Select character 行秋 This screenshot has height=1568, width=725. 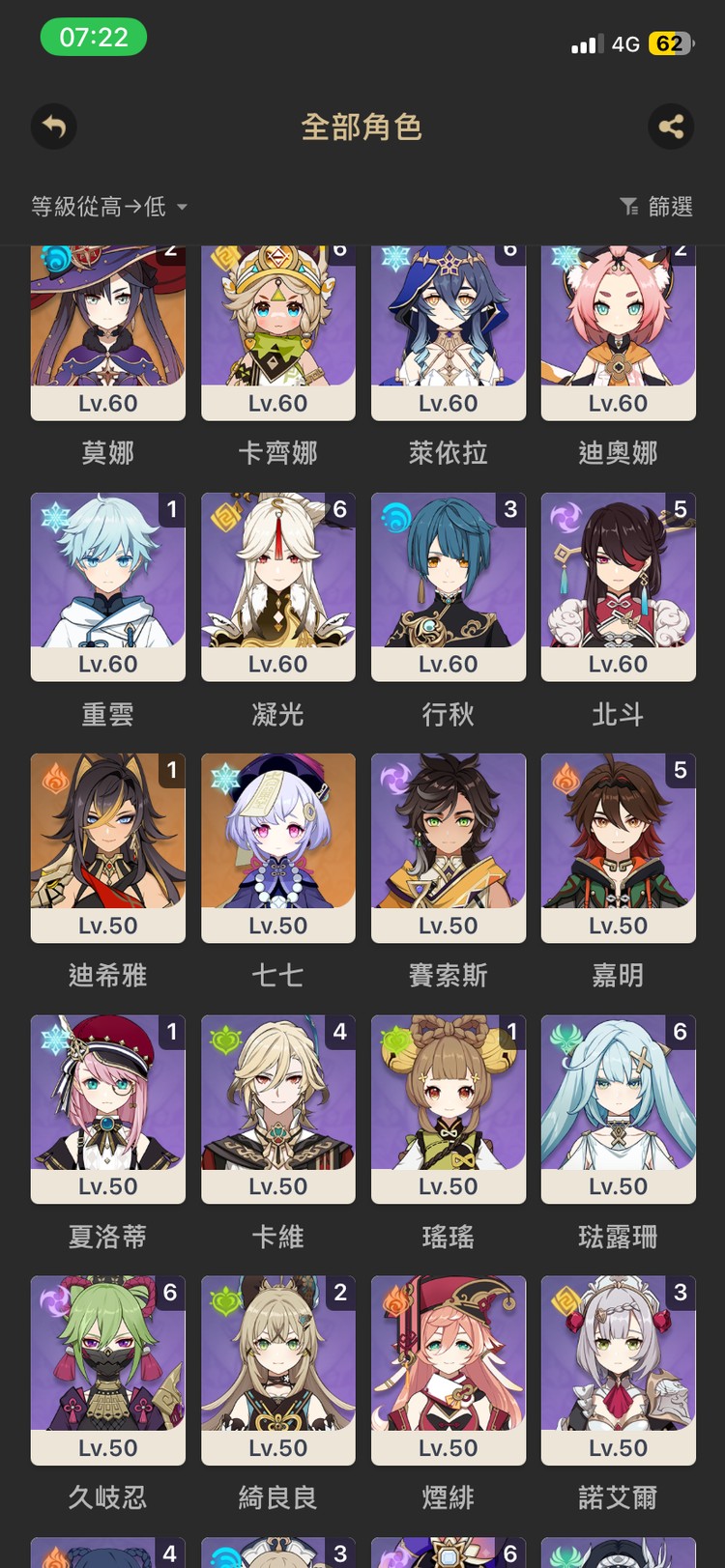tap(449, 586)
